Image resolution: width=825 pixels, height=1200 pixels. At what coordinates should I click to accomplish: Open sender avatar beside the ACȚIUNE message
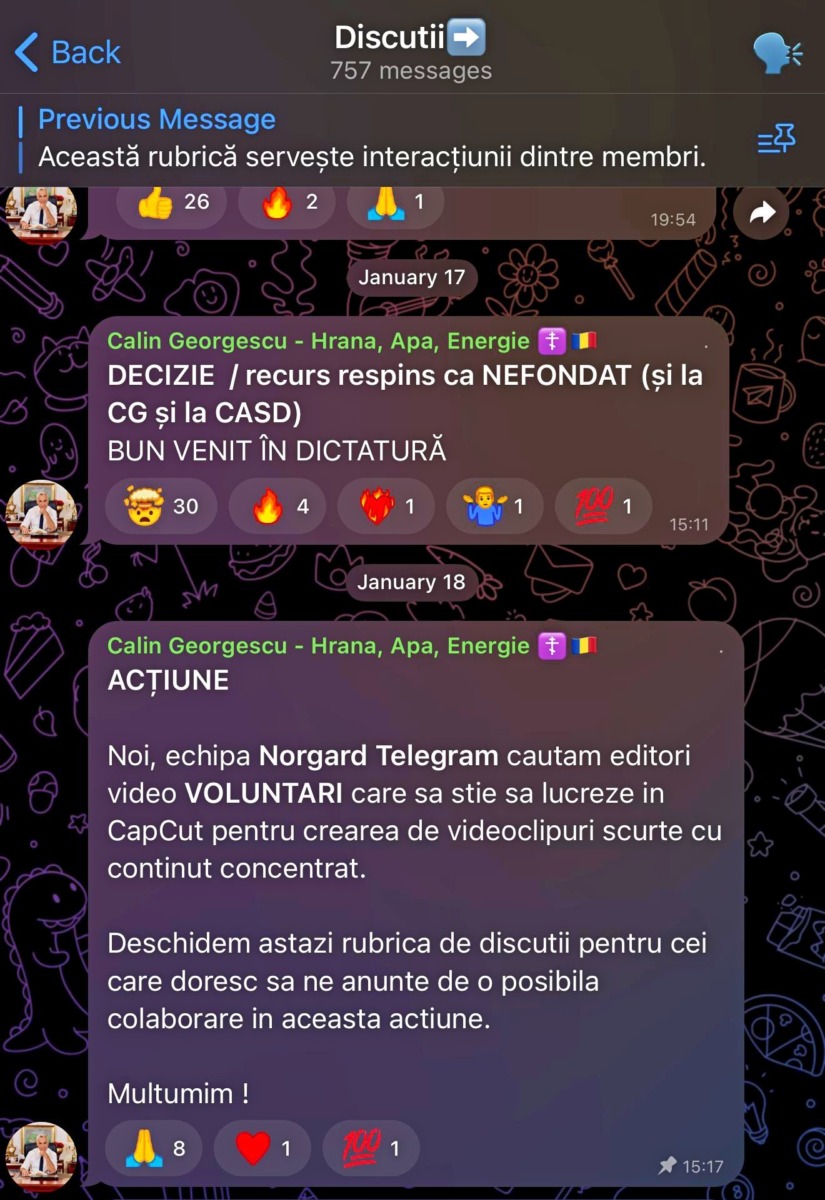(x=41, y=1157)
